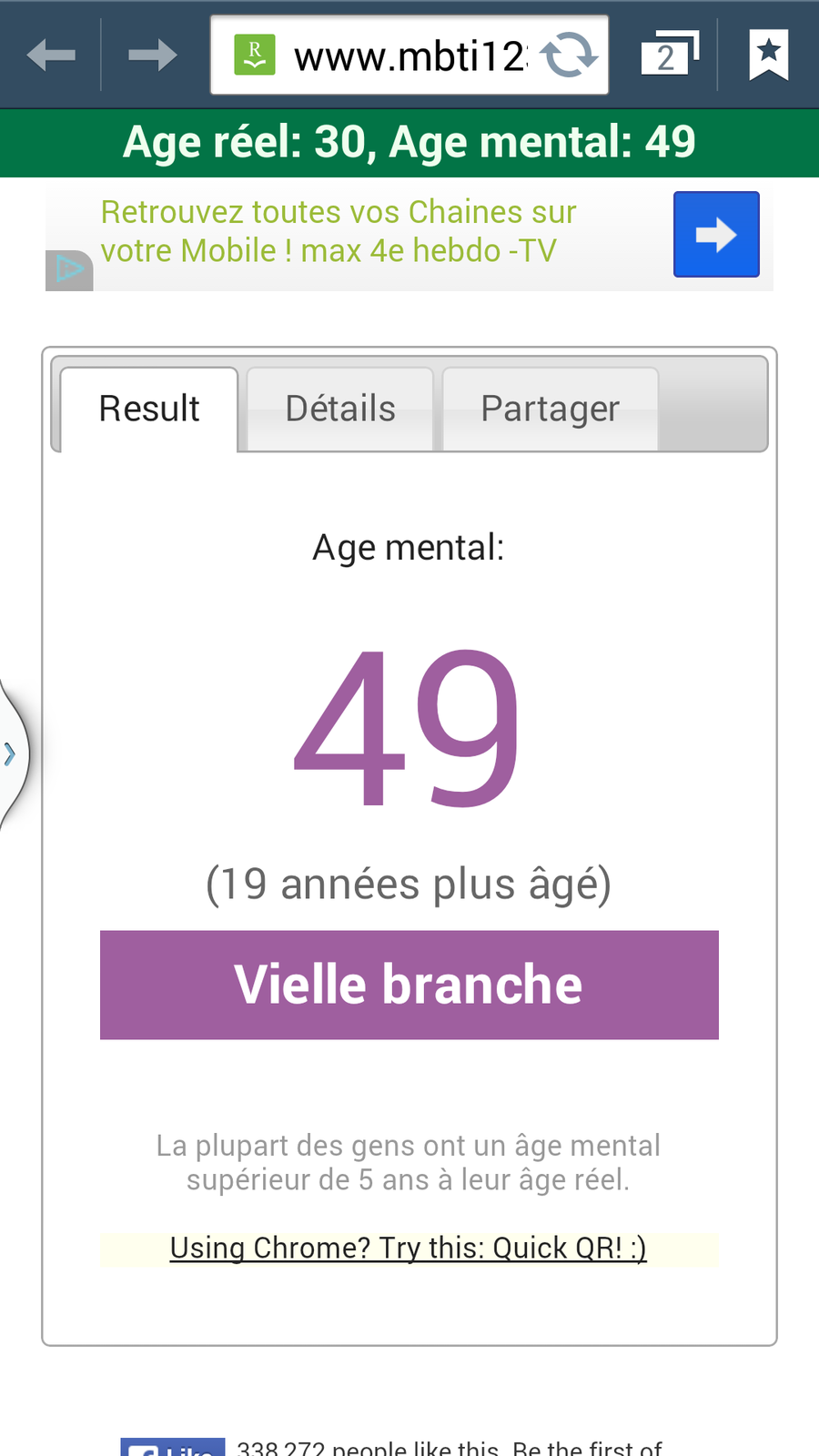Reload the current page
This screenshot has width=819, height=1456.
(570, 56)
